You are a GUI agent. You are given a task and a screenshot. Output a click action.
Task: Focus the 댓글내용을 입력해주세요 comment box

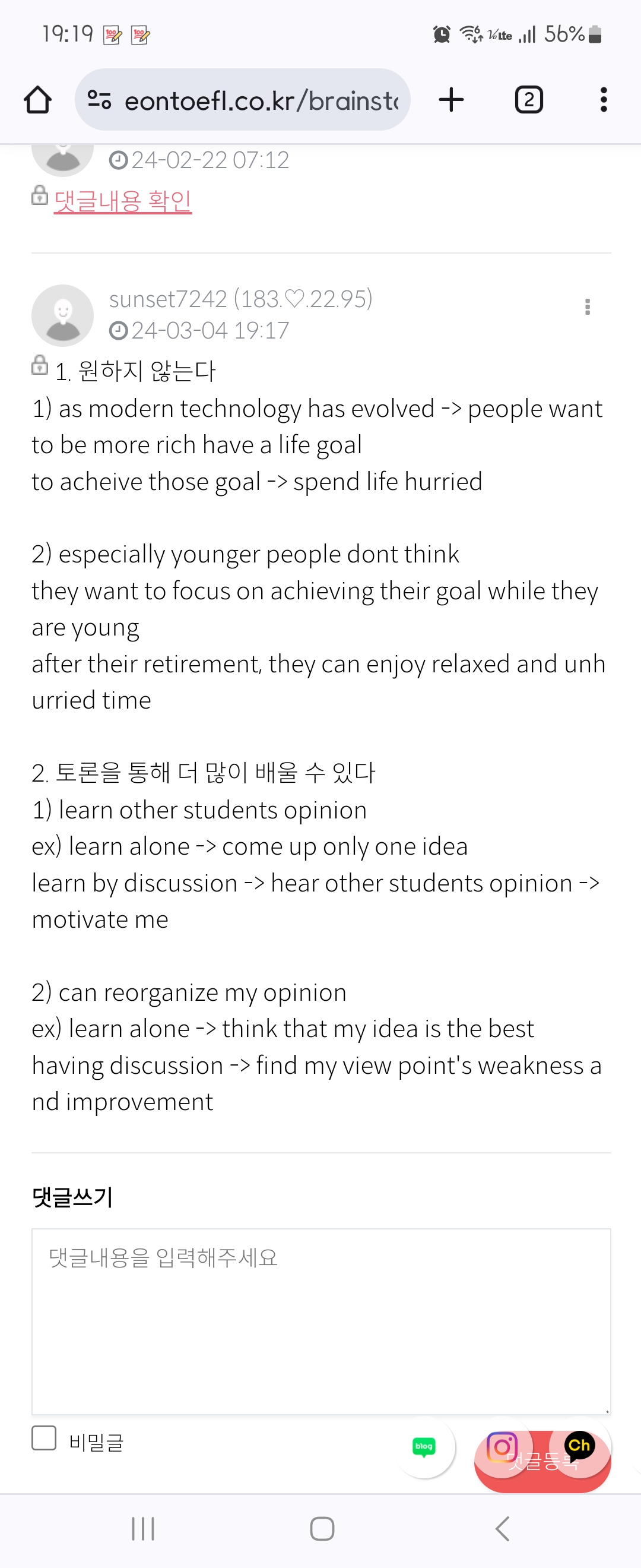[x=321, y=1321]
